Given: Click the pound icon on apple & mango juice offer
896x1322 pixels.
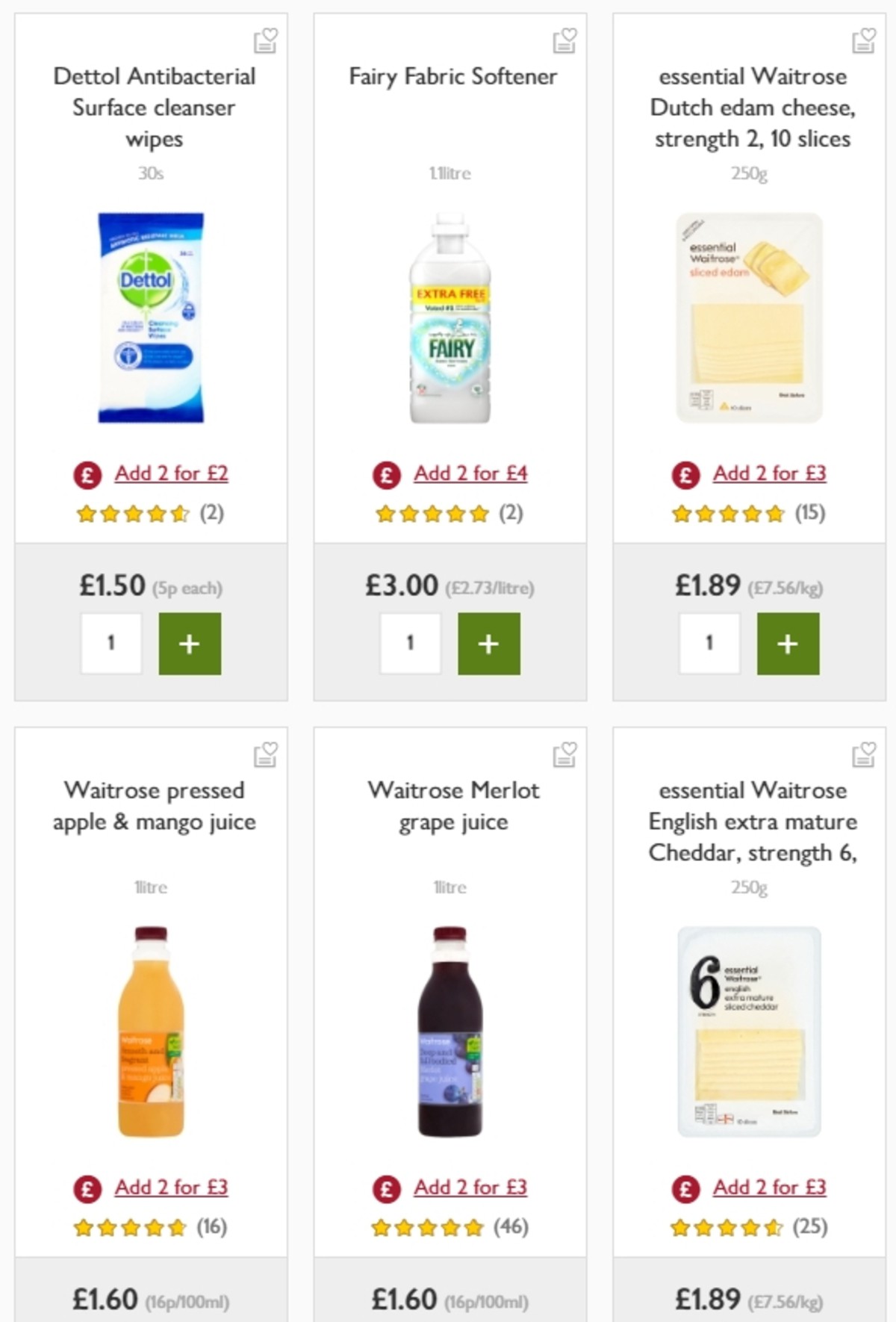Looking at the screenshot, I should coord(87,1188).
